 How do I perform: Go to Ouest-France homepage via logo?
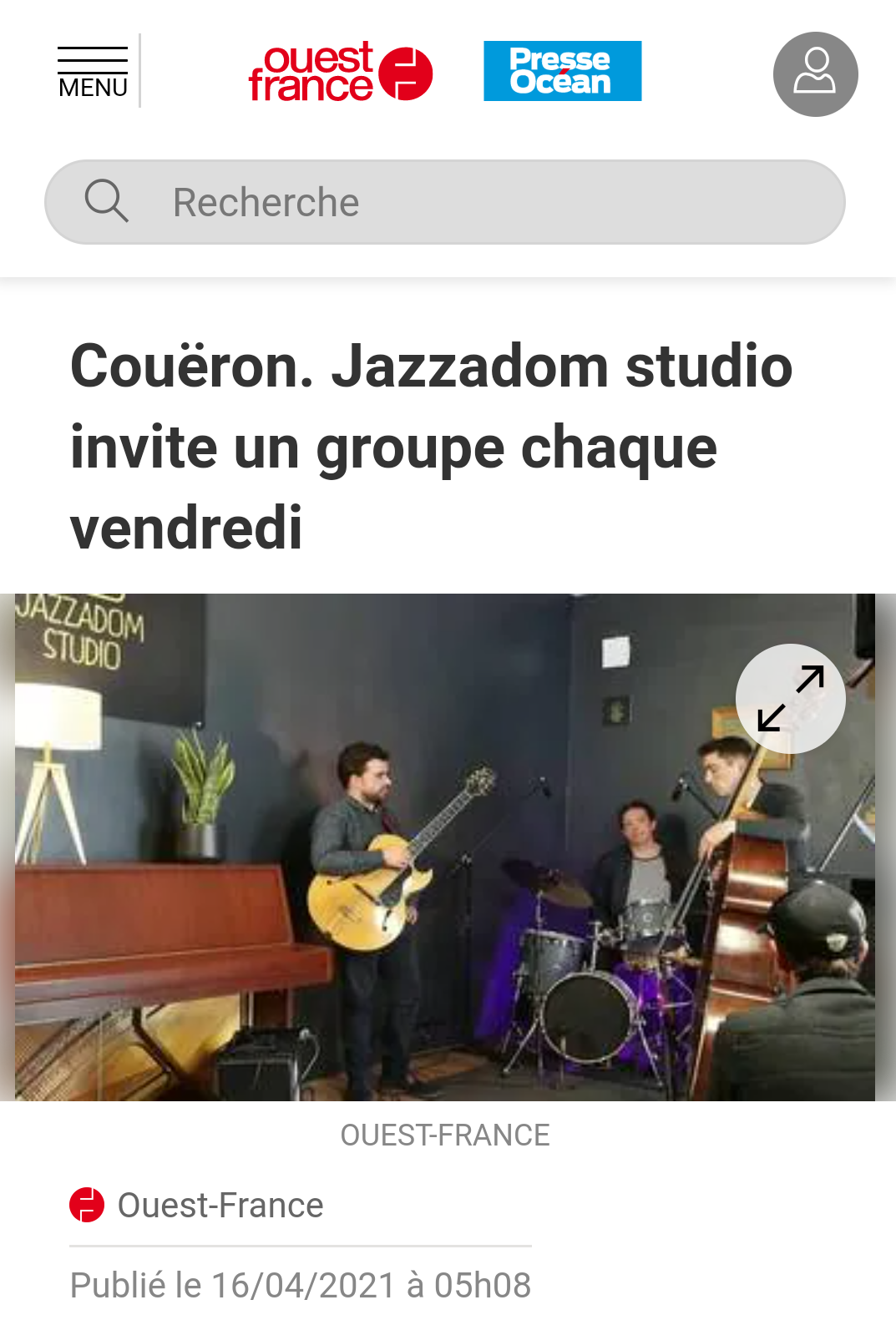340,73
